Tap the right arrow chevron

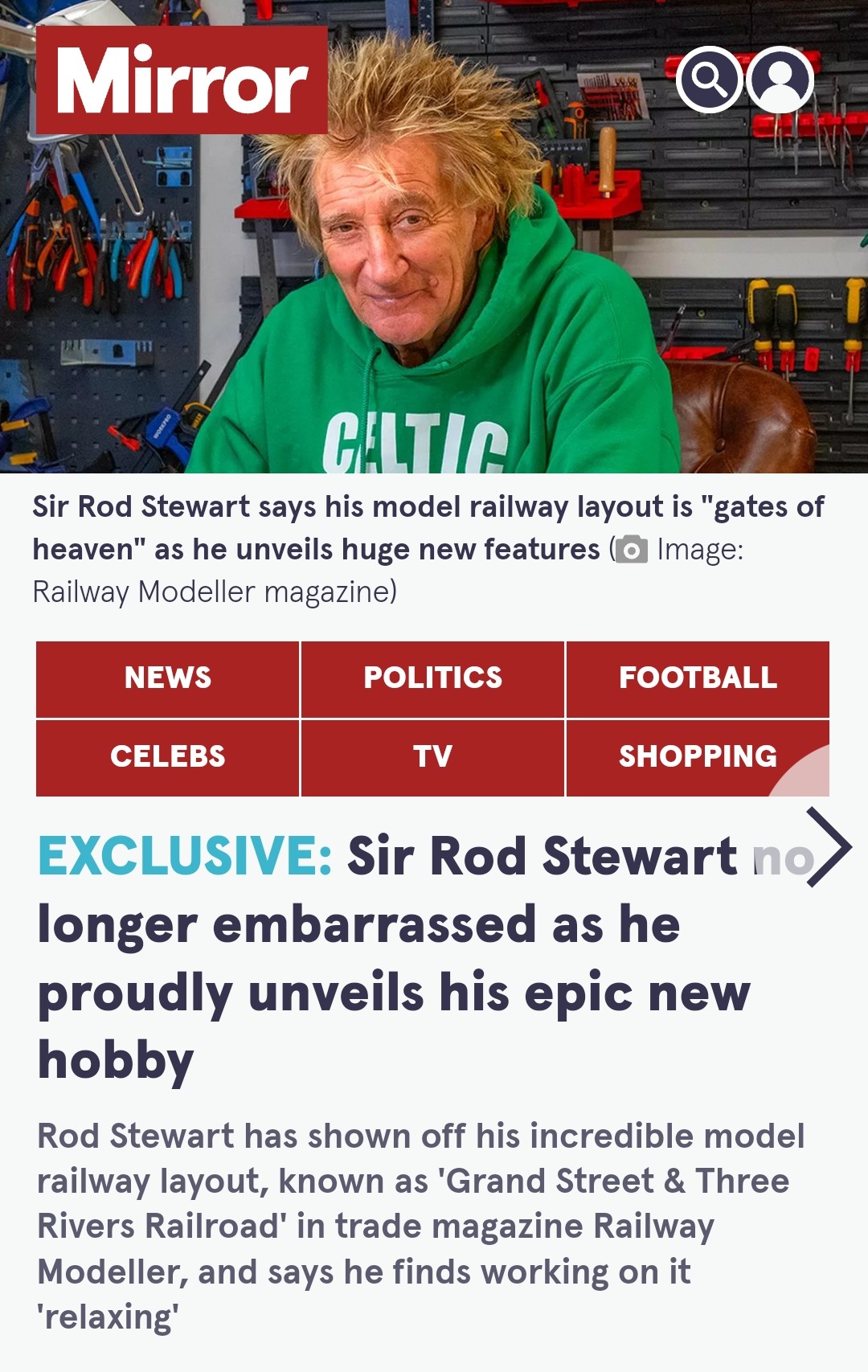click(x=829, y=847)
